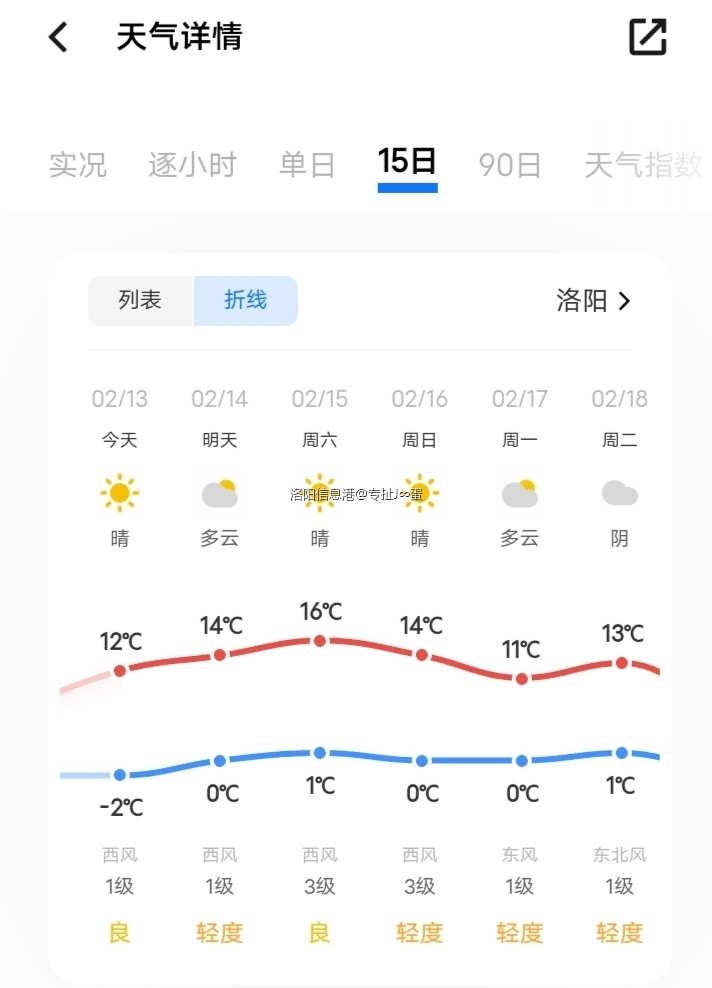Select the 折线 chart view
The height and width of the screenshot is (988, 712).
click(x=246, y=300)
